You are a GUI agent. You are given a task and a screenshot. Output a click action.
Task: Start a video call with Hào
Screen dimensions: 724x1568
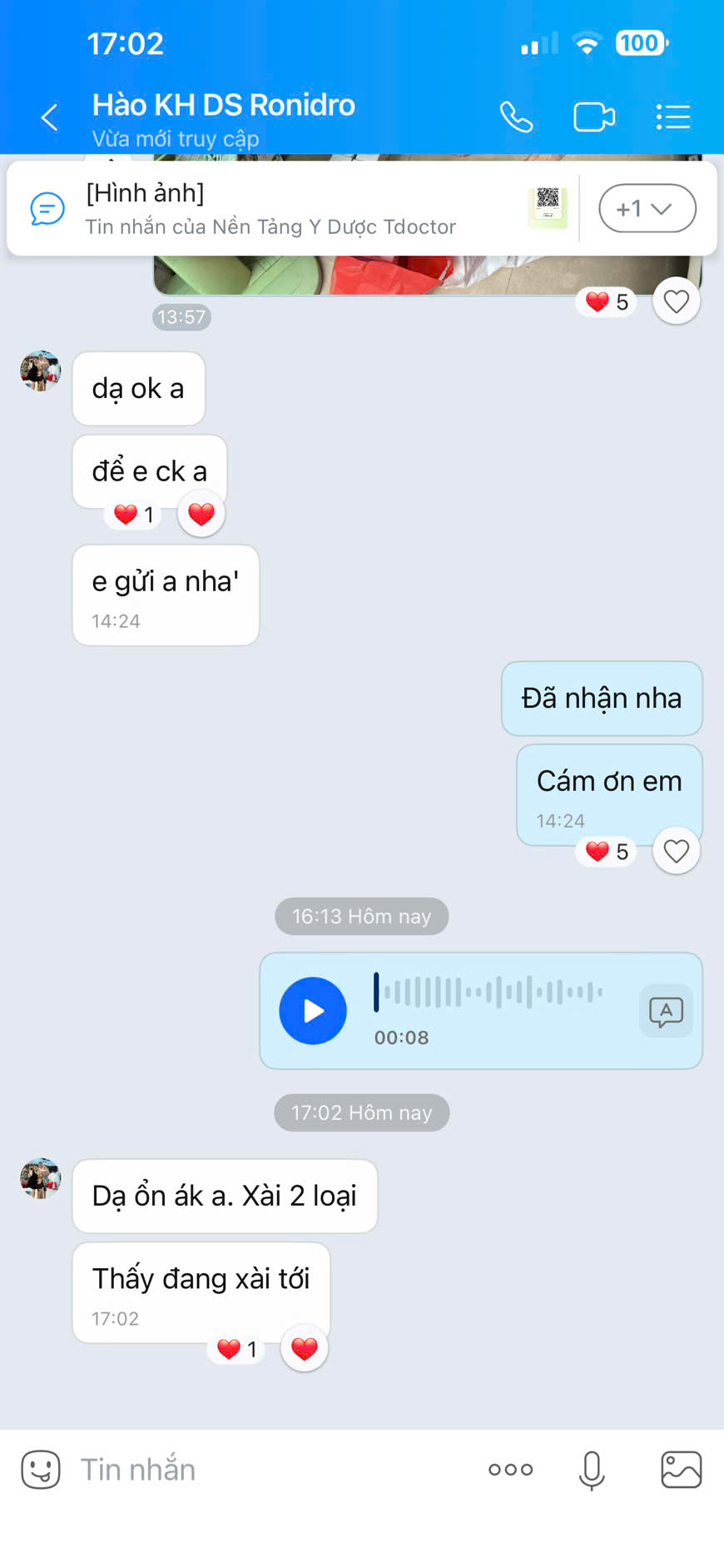click(594, 117)
